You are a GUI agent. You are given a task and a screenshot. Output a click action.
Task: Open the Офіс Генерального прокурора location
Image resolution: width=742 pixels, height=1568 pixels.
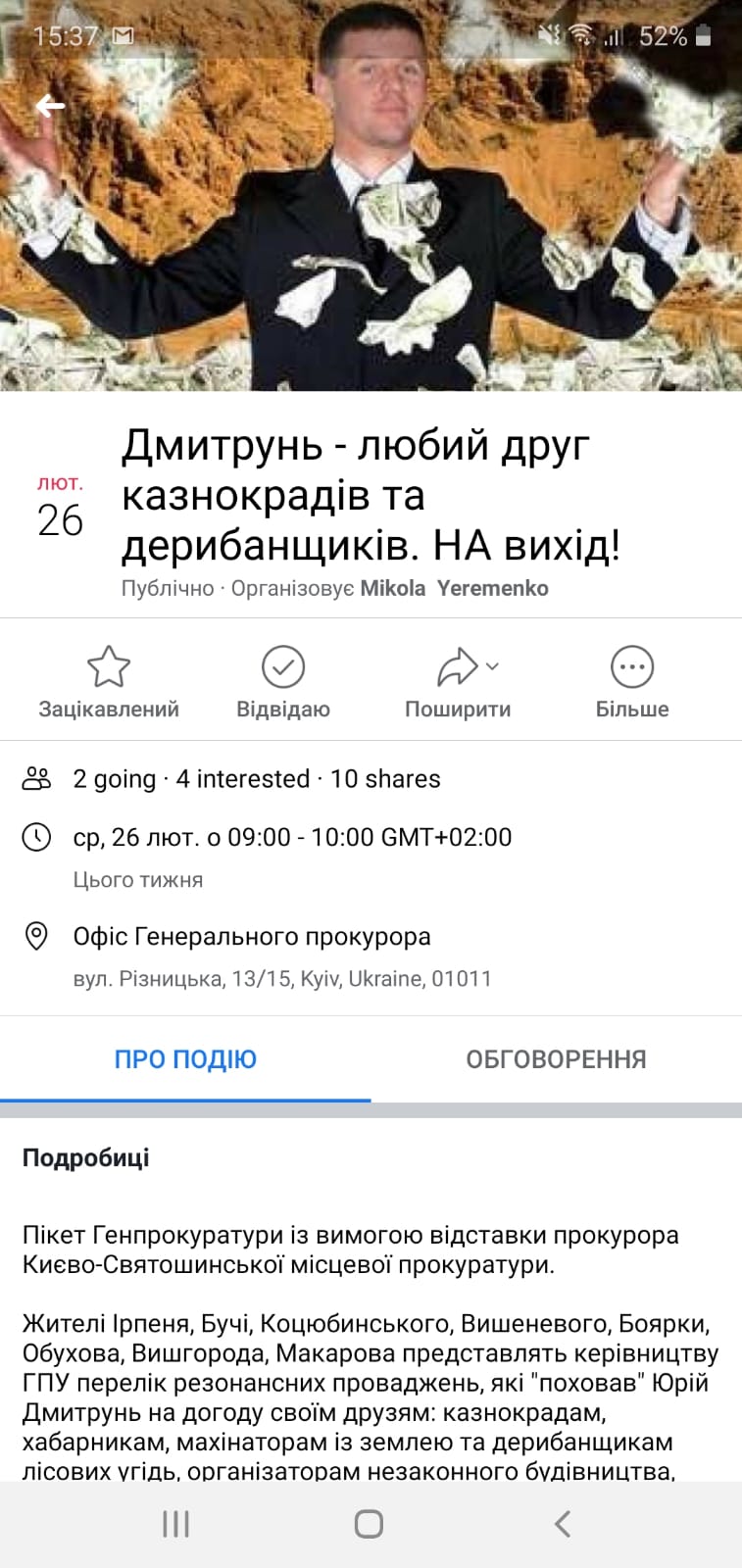(x=252, y=937)
